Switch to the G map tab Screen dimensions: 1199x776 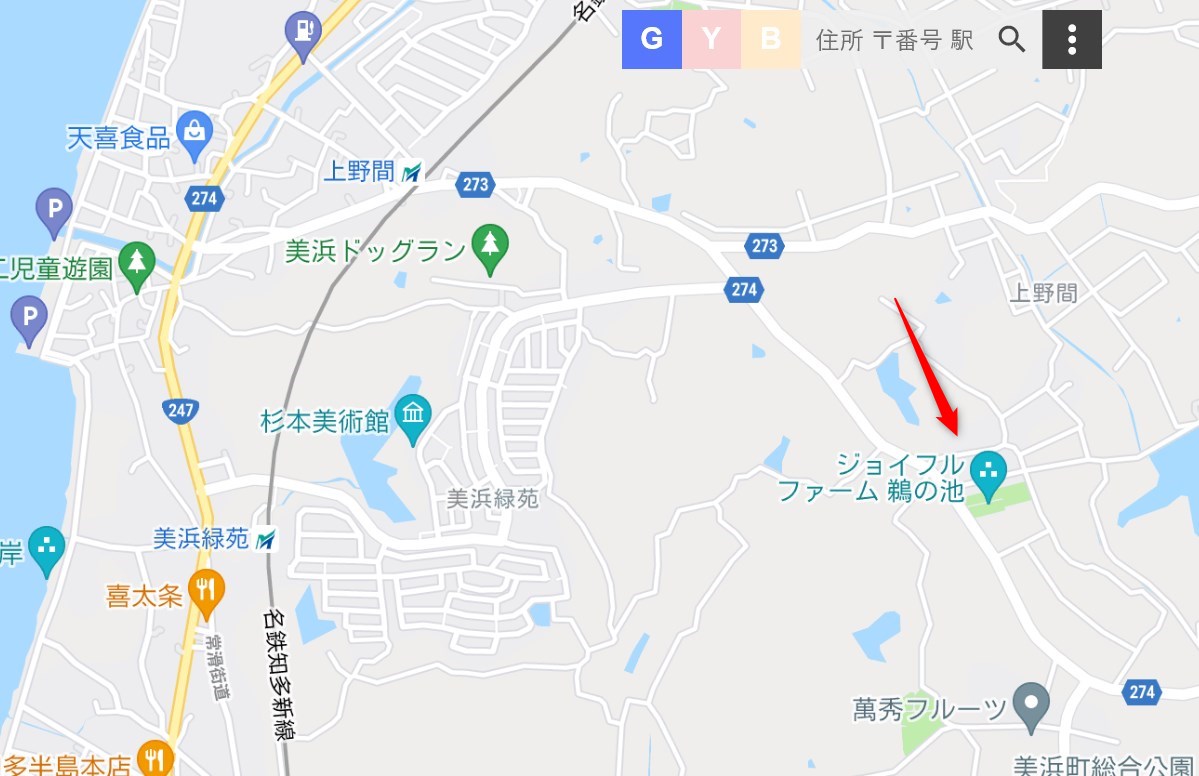coord(652,40)
